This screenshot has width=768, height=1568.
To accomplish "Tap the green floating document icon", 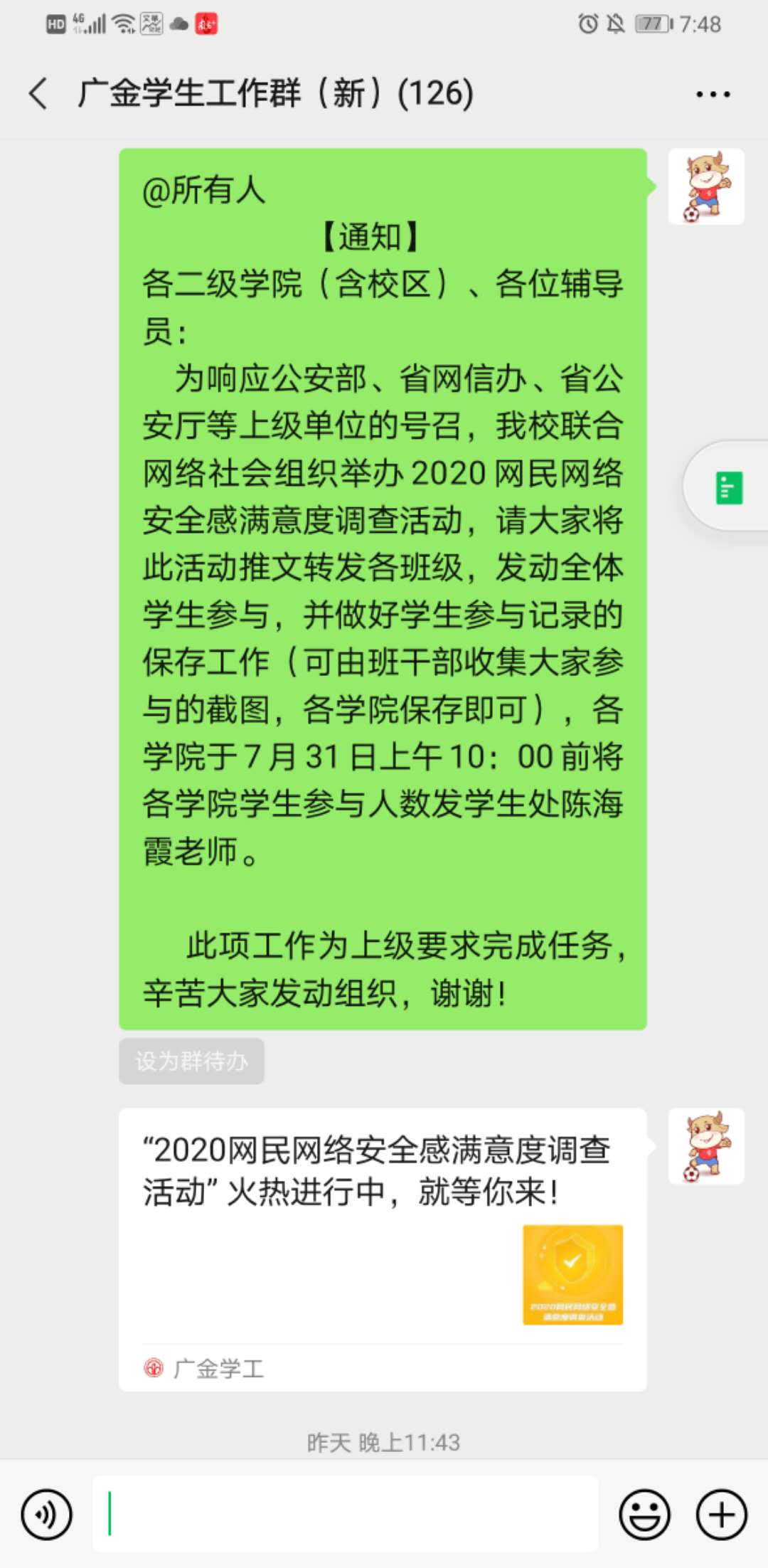I will (728, 487).
